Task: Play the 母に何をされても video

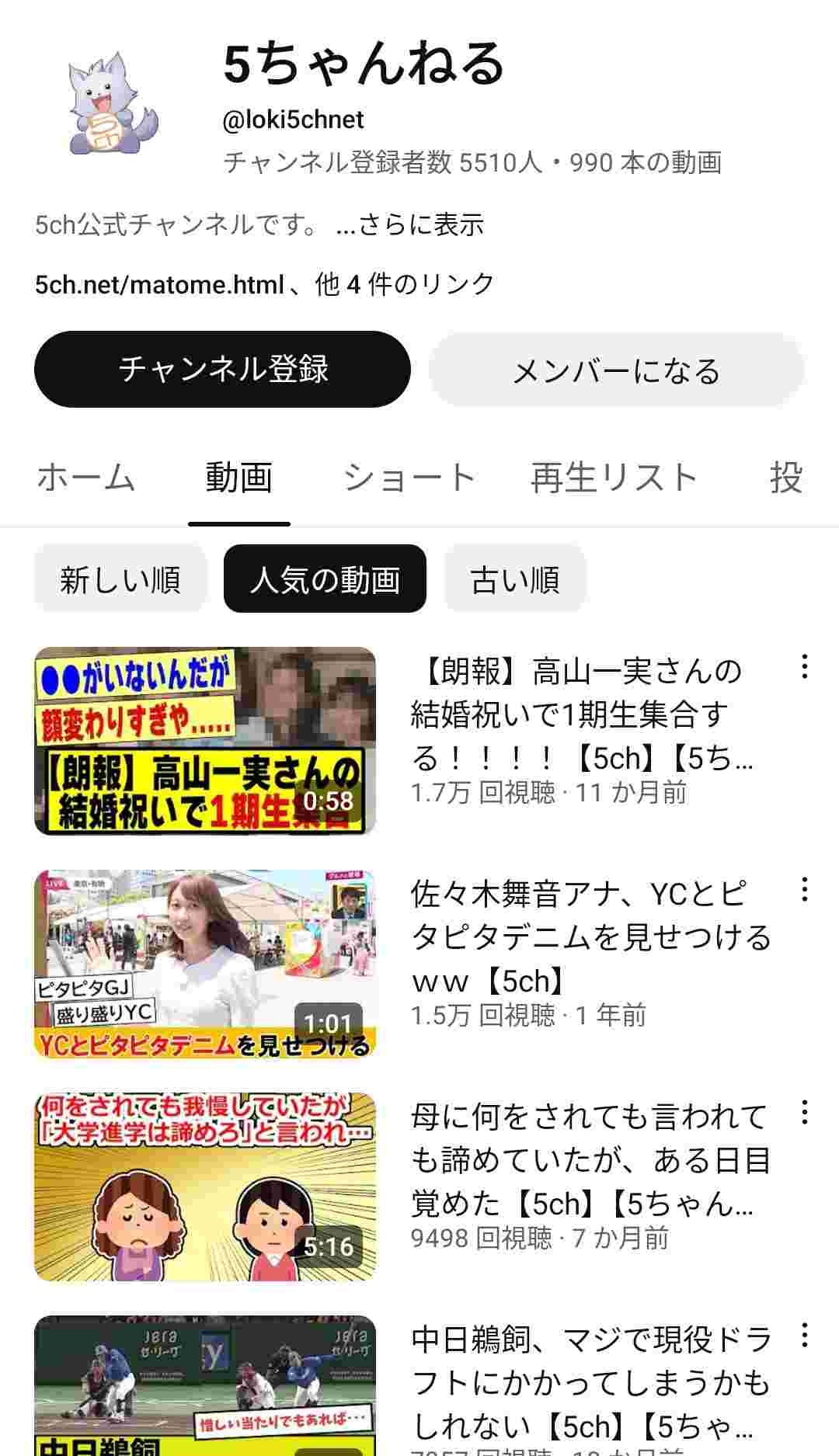Action: pyautogui.click(x=205, y=1187)
